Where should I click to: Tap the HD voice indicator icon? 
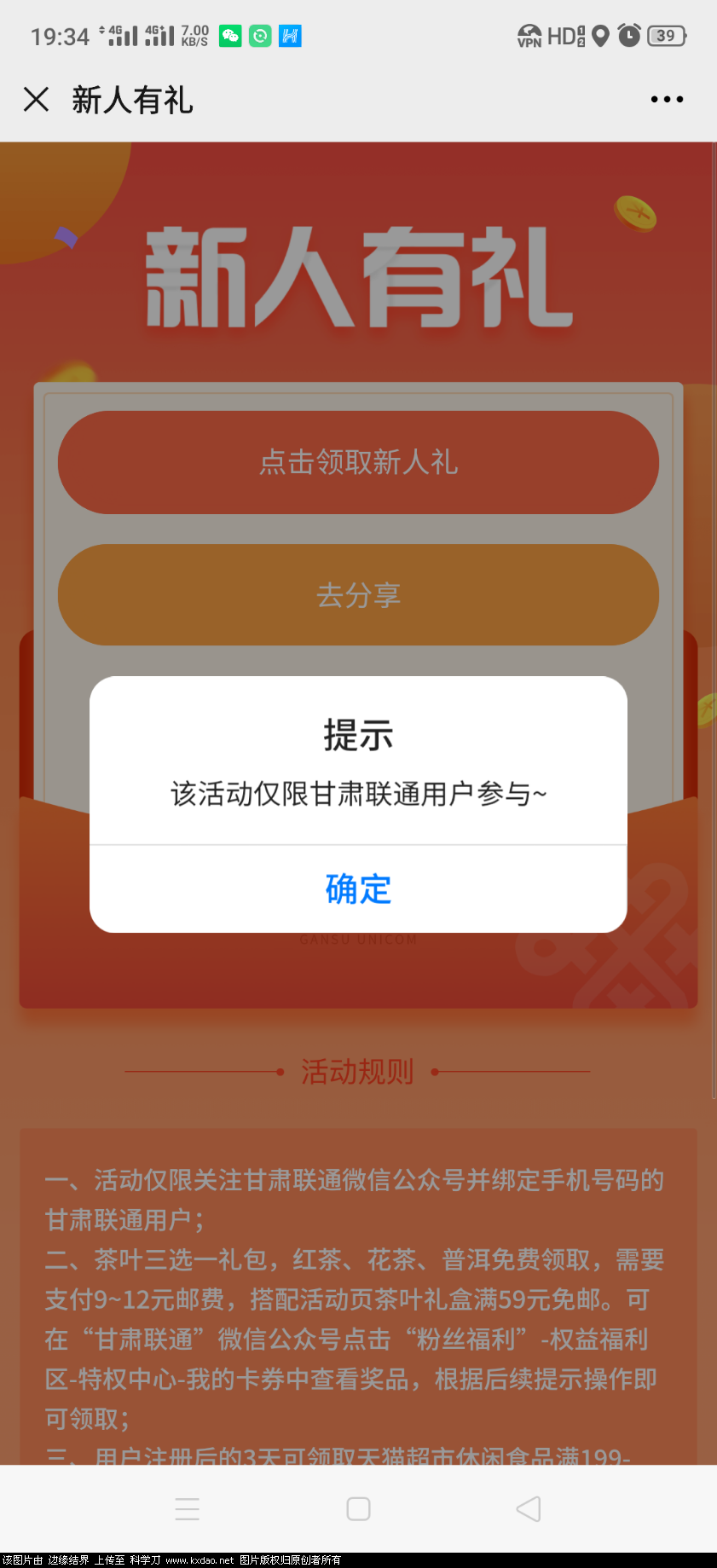pyautogui.click(x=568, y=35)
